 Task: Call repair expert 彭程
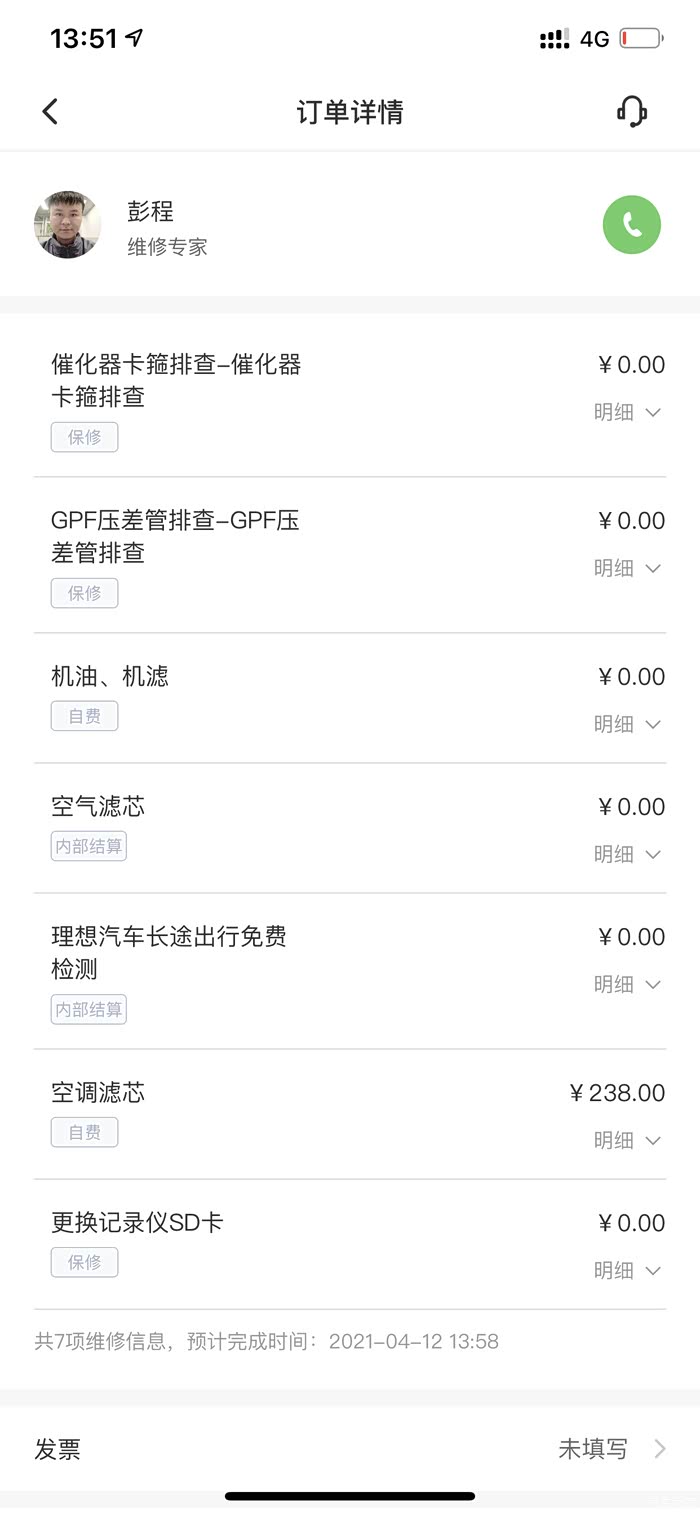[x=632, y=225]
